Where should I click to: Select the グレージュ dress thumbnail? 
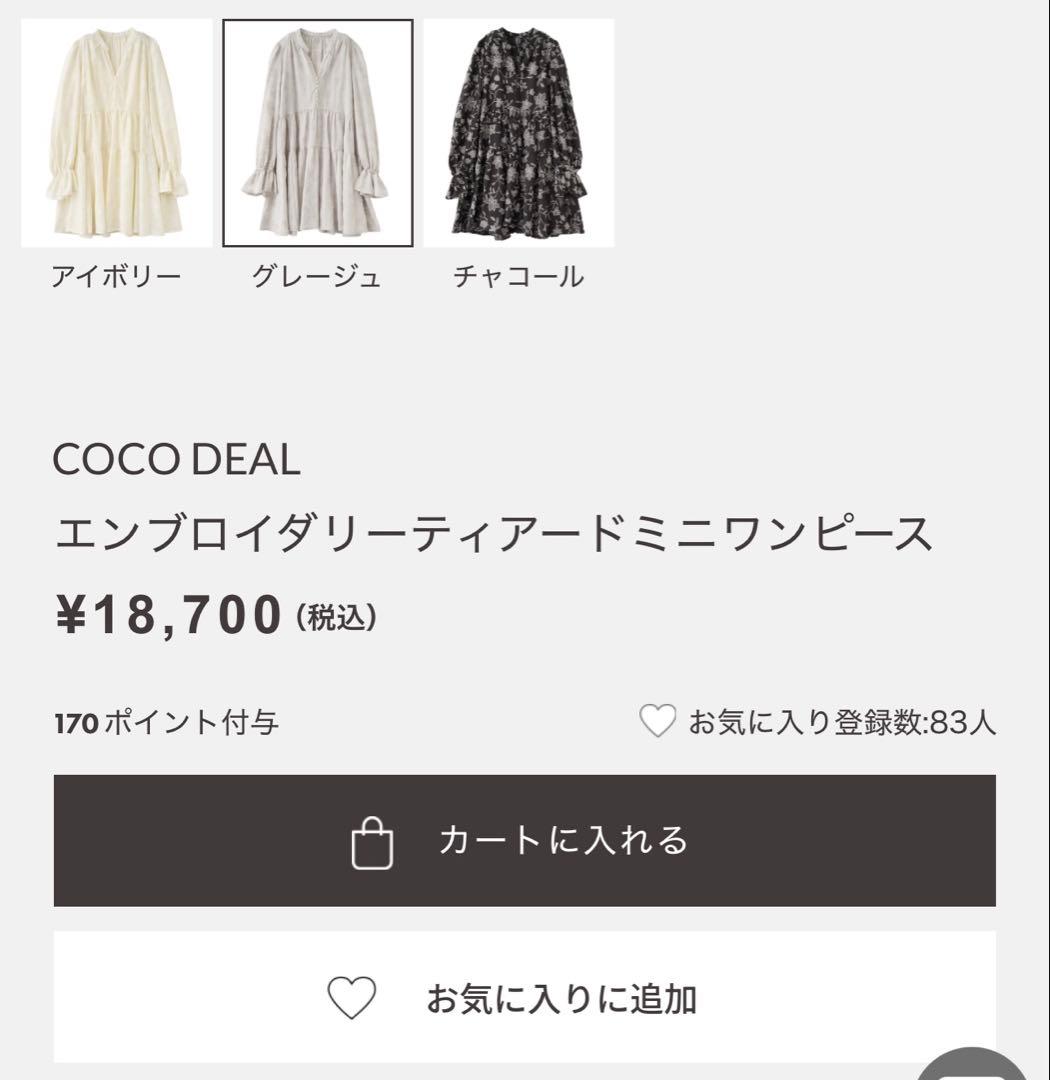tap(317, 130)
